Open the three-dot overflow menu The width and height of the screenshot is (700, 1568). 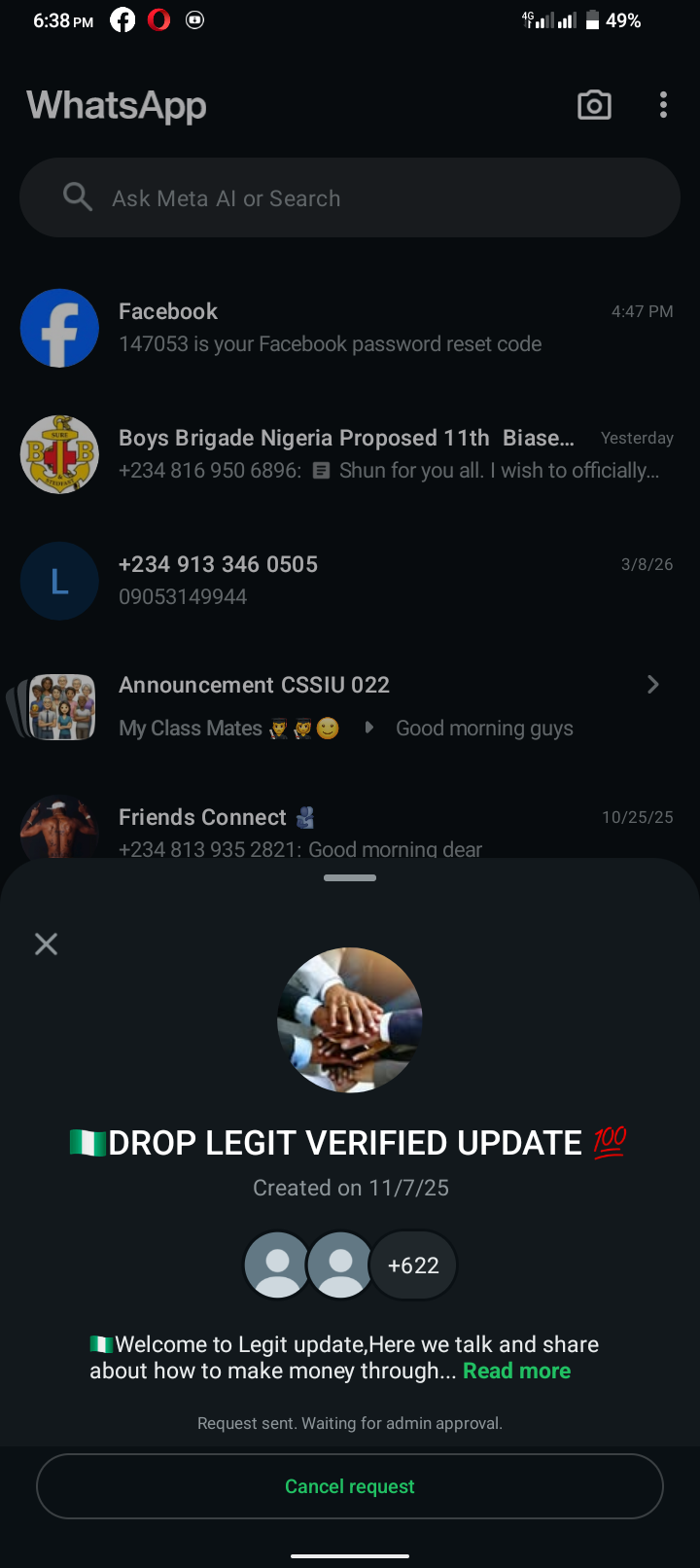(x=663, y=105)
